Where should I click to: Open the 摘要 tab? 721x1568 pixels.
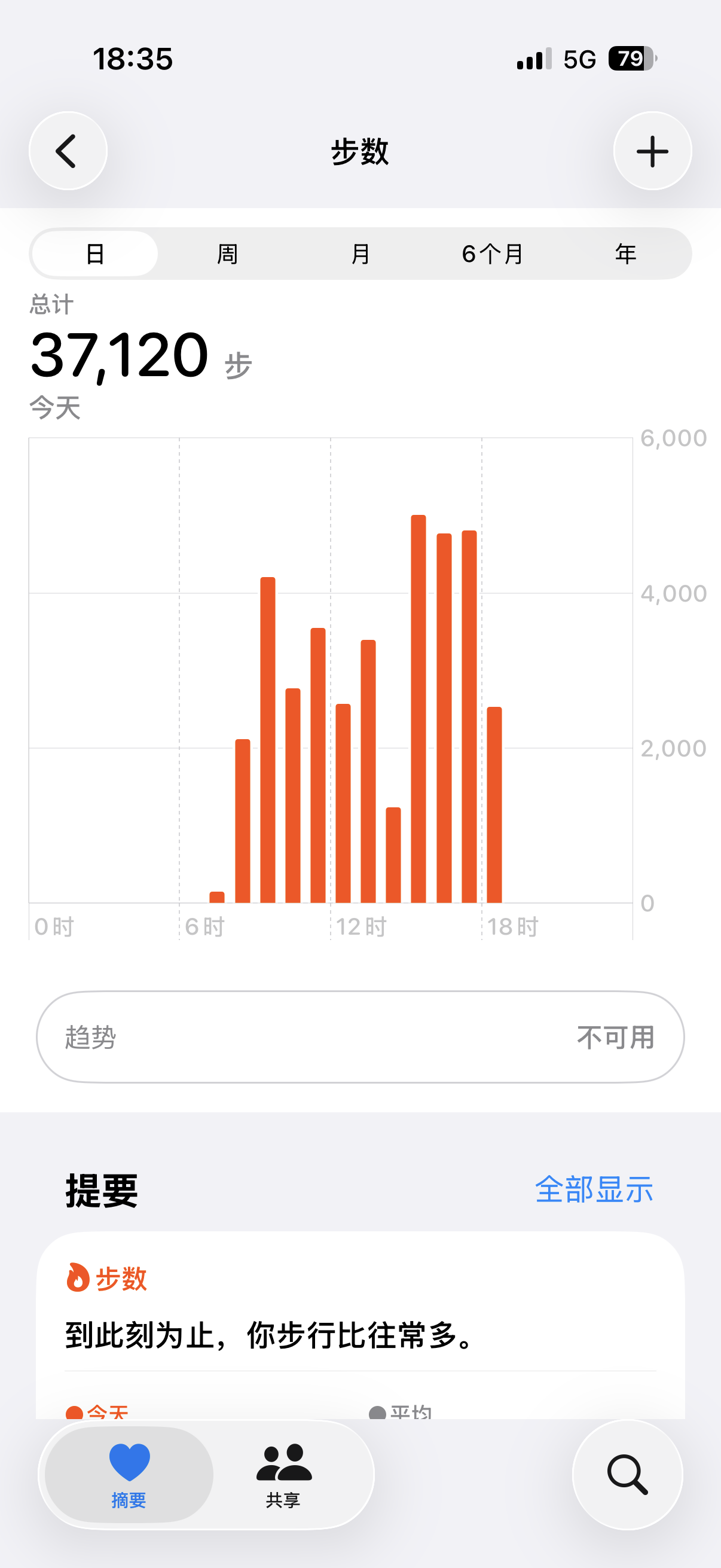(129, 1474)
